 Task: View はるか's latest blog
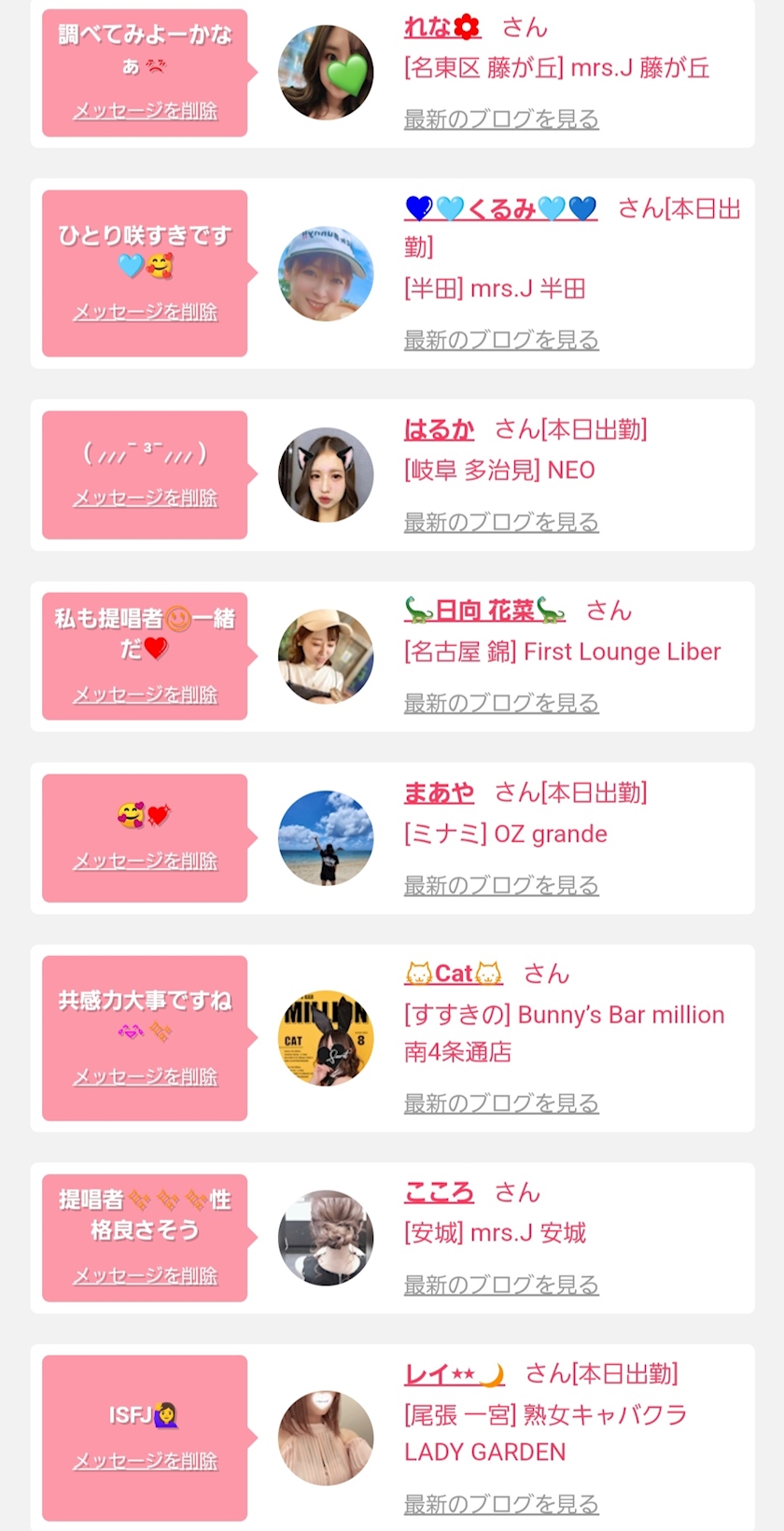pyautogui.click(x=500, y=522)
